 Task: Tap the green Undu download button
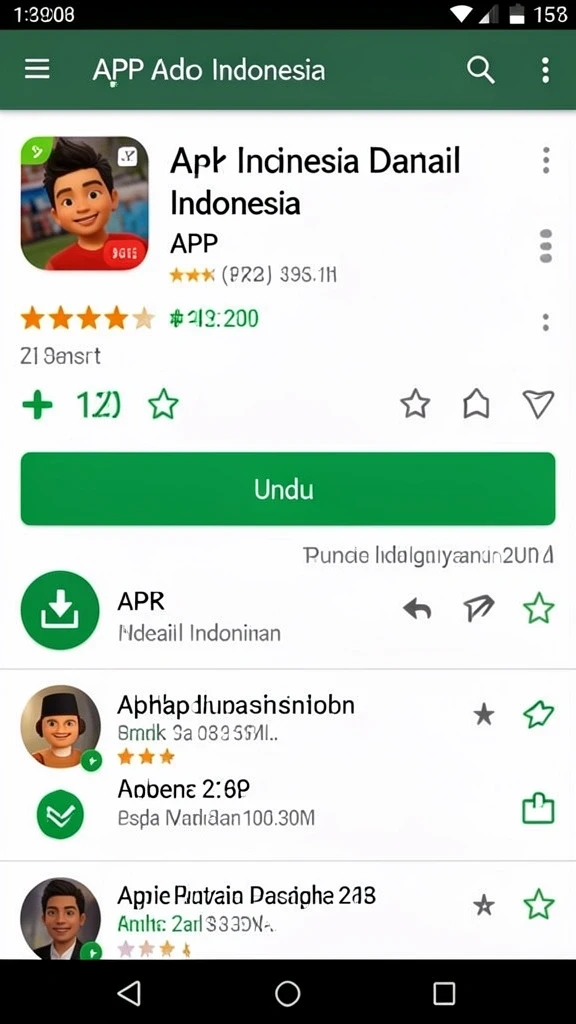tap(288, 489)
